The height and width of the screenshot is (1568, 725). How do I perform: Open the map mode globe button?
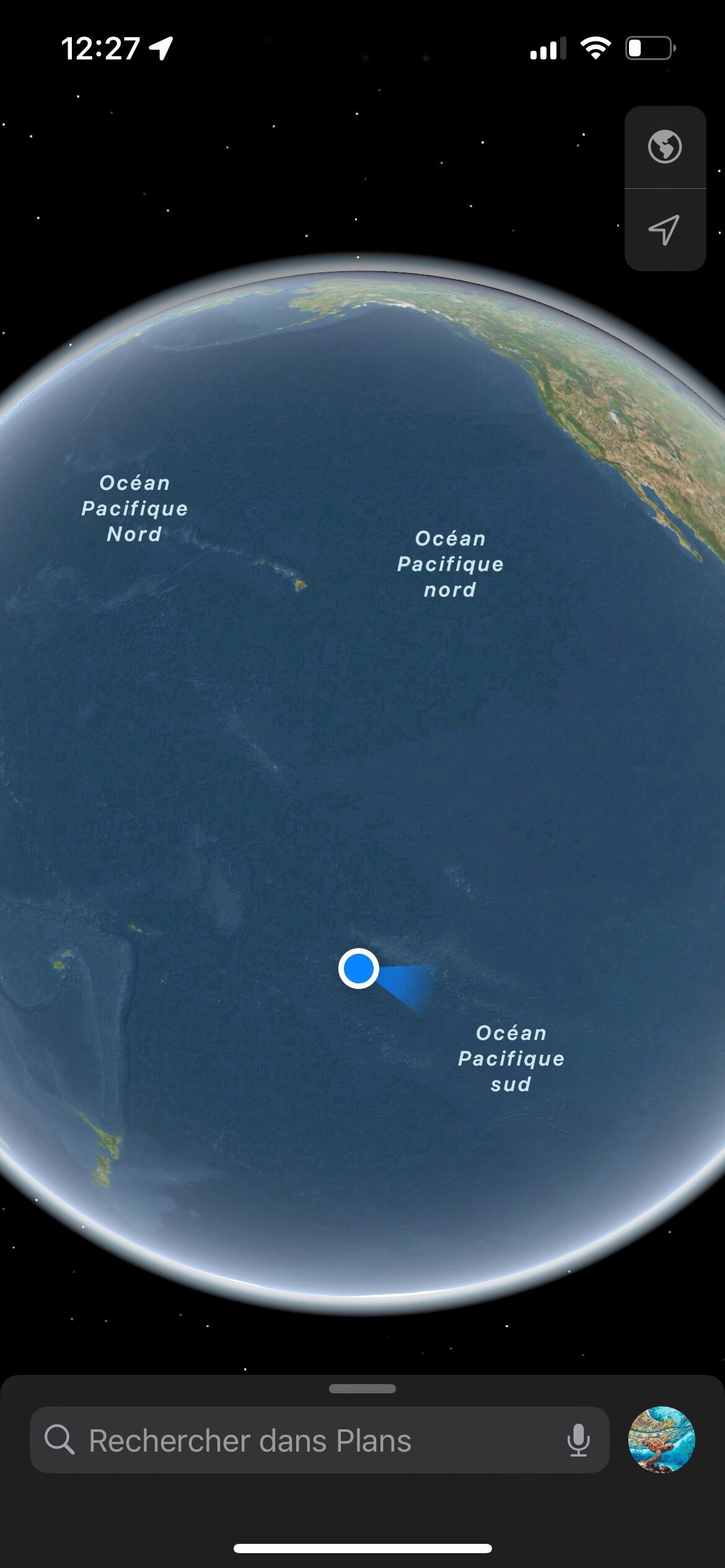point(665,147)
